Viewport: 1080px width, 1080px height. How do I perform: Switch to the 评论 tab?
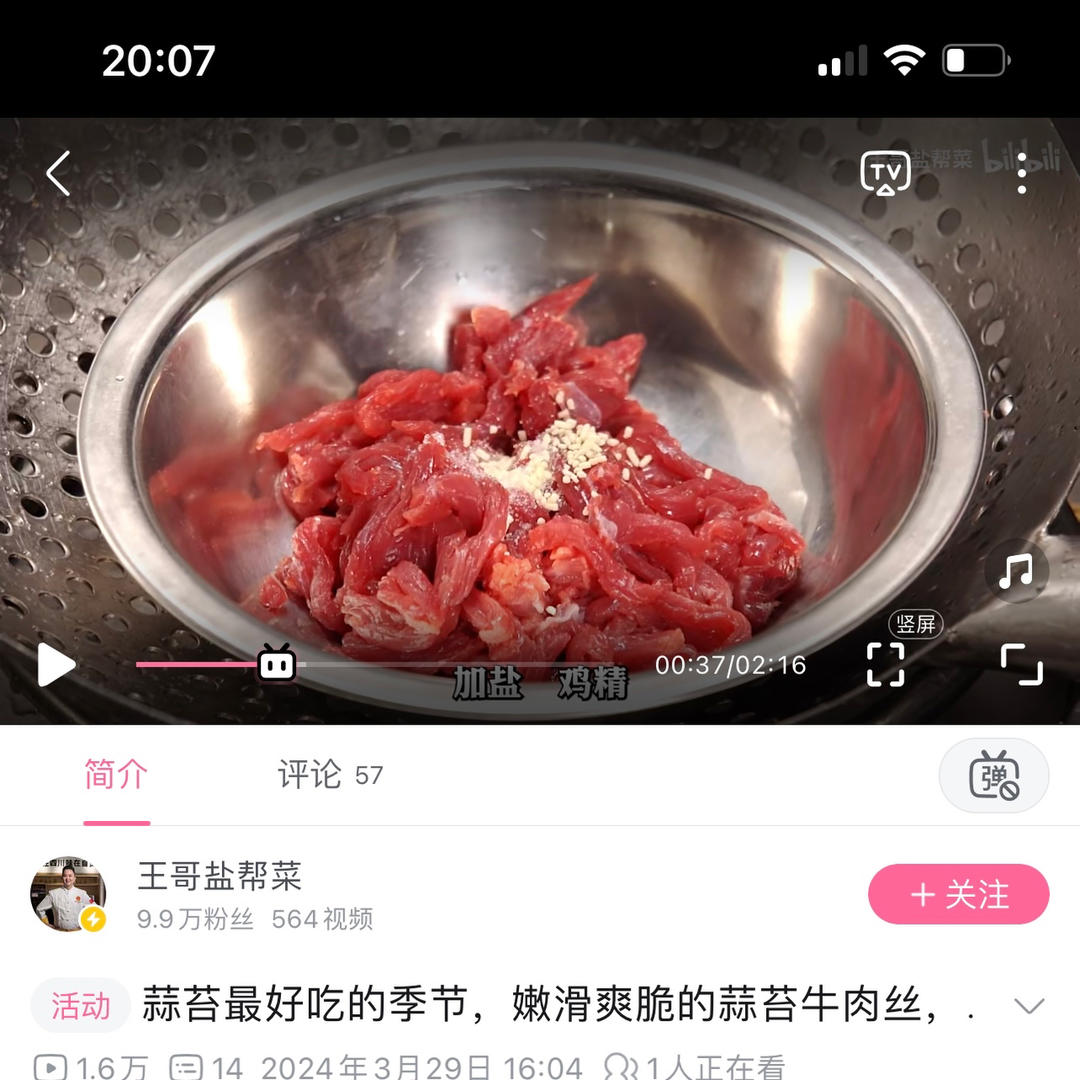point(329,775)
